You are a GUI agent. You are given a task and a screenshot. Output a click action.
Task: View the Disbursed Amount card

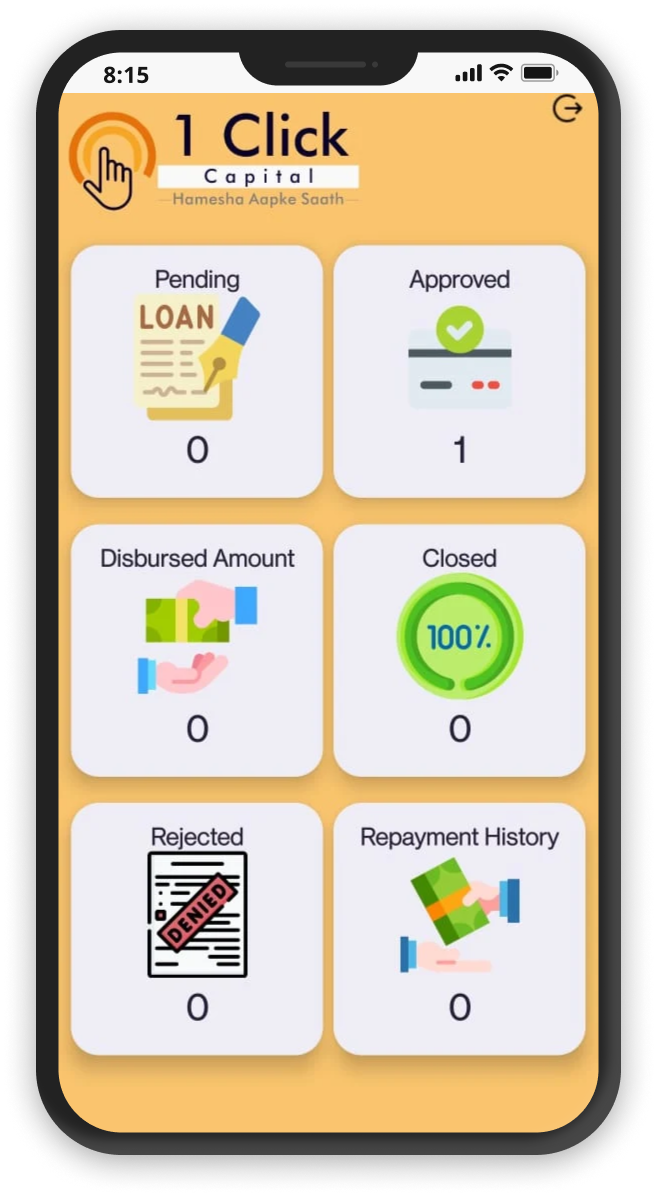[x=197, y=650]
